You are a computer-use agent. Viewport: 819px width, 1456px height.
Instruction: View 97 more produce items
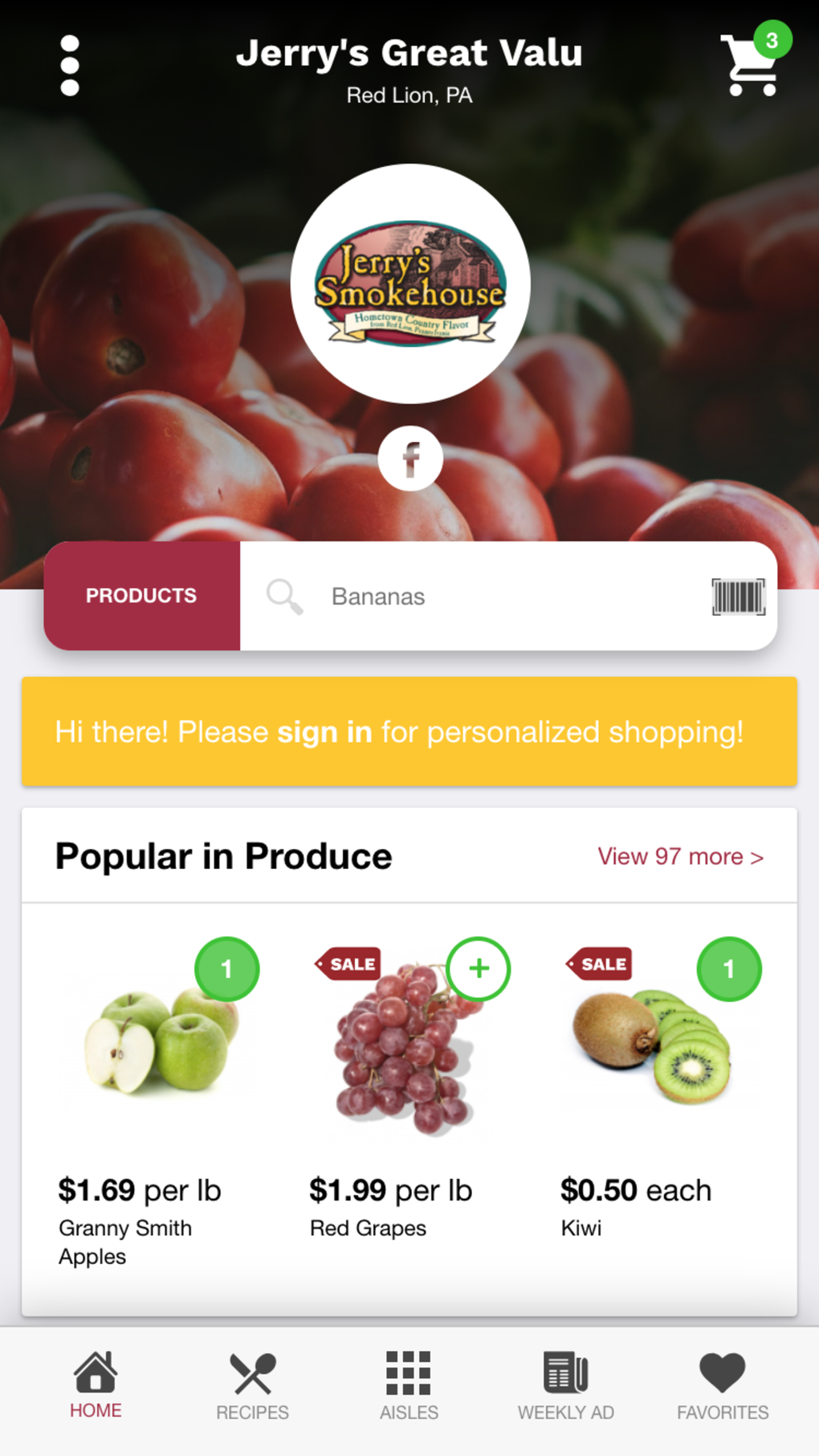[678, 857]
